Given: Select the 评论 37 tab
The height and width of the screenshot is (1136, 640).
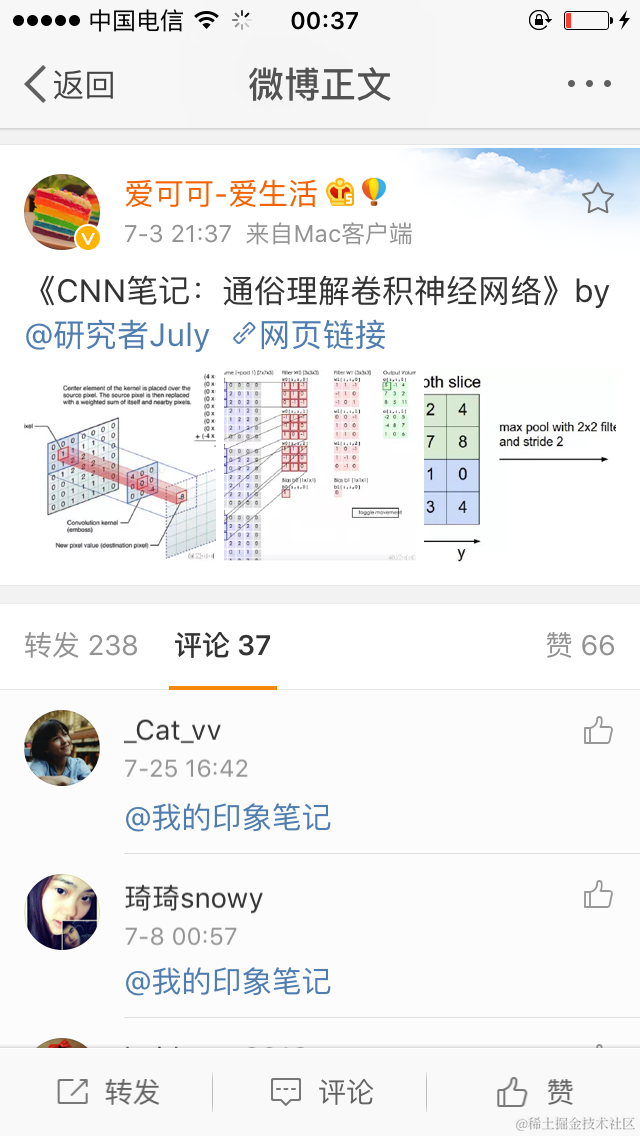Looking at the screenshot, I should pos(222,645).
